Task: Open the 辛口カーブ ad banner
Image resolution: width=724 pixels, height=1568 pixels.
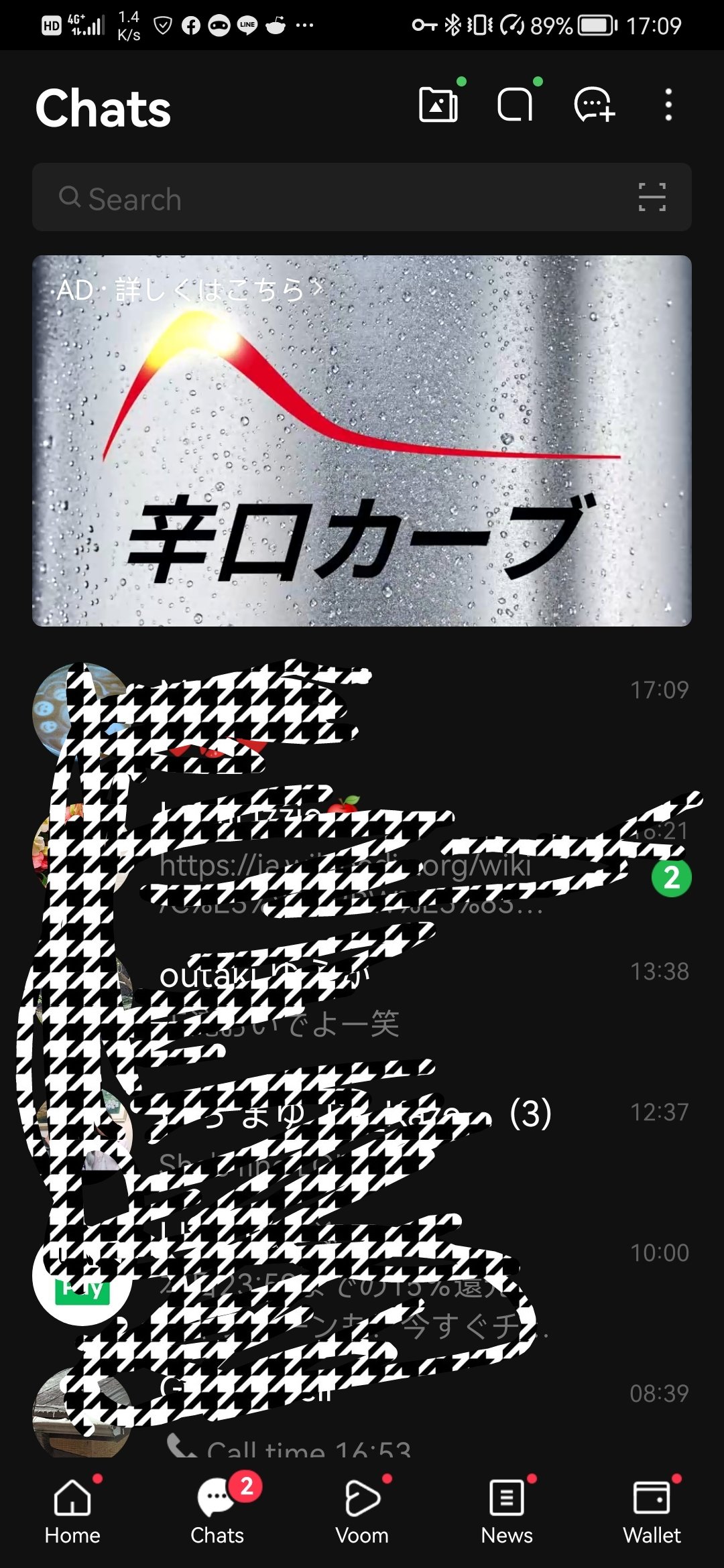Action: point(362,440)
